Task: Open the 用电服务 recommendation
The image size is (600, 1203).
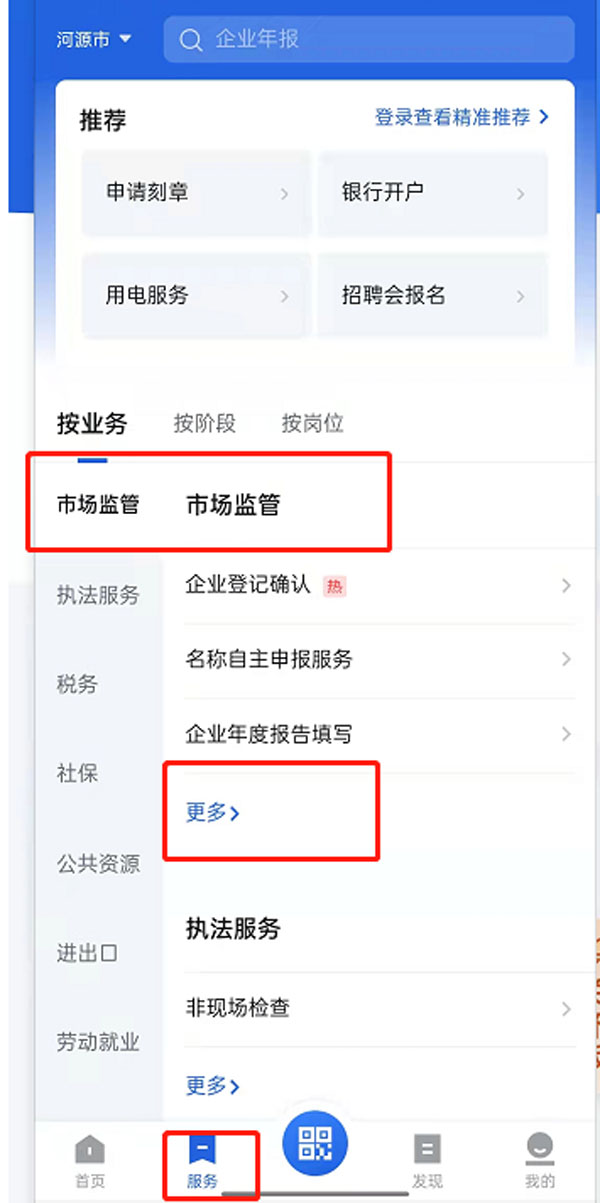Action: pyautogui.click(x=196, y=295)
